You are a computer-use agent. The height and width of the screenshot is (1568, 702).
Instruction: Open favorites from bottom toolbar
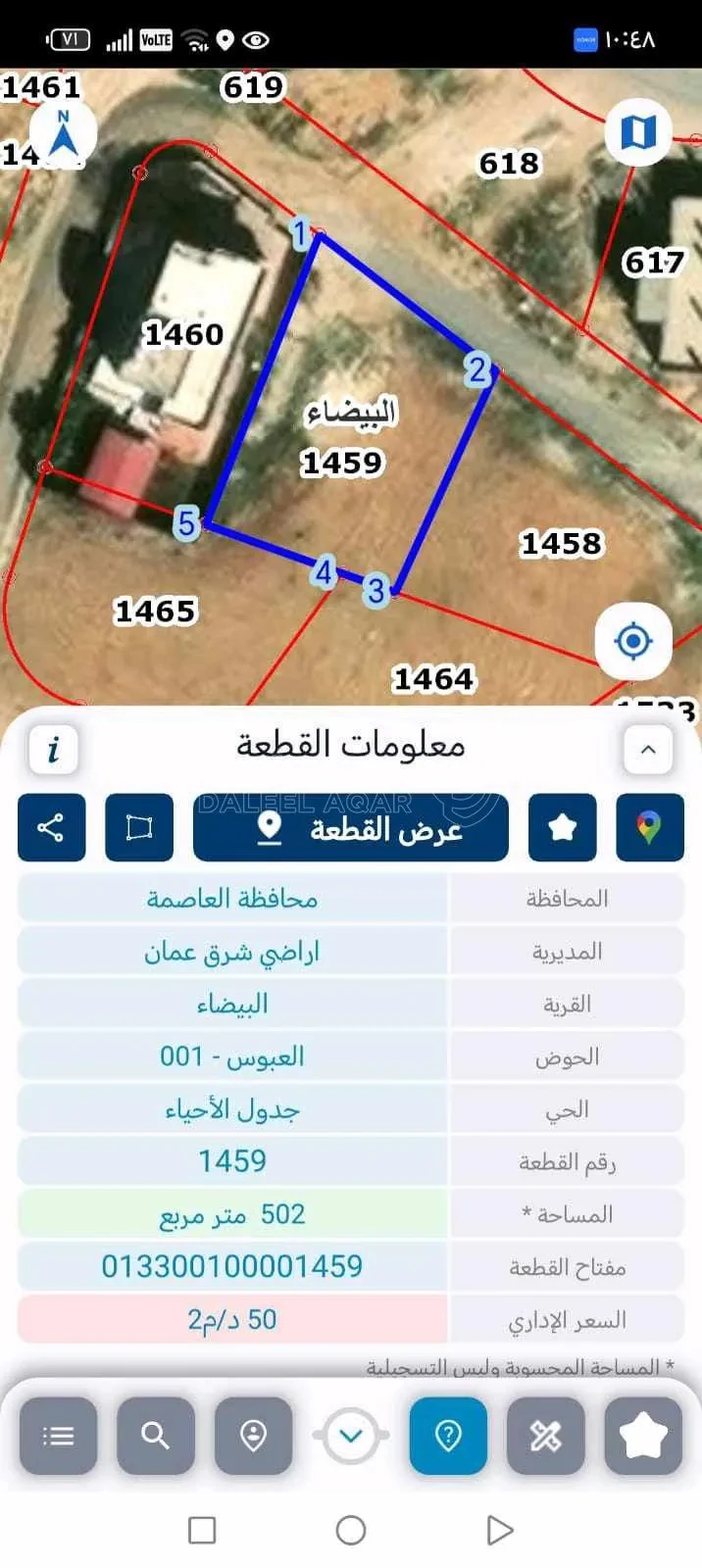point(643,1437)
